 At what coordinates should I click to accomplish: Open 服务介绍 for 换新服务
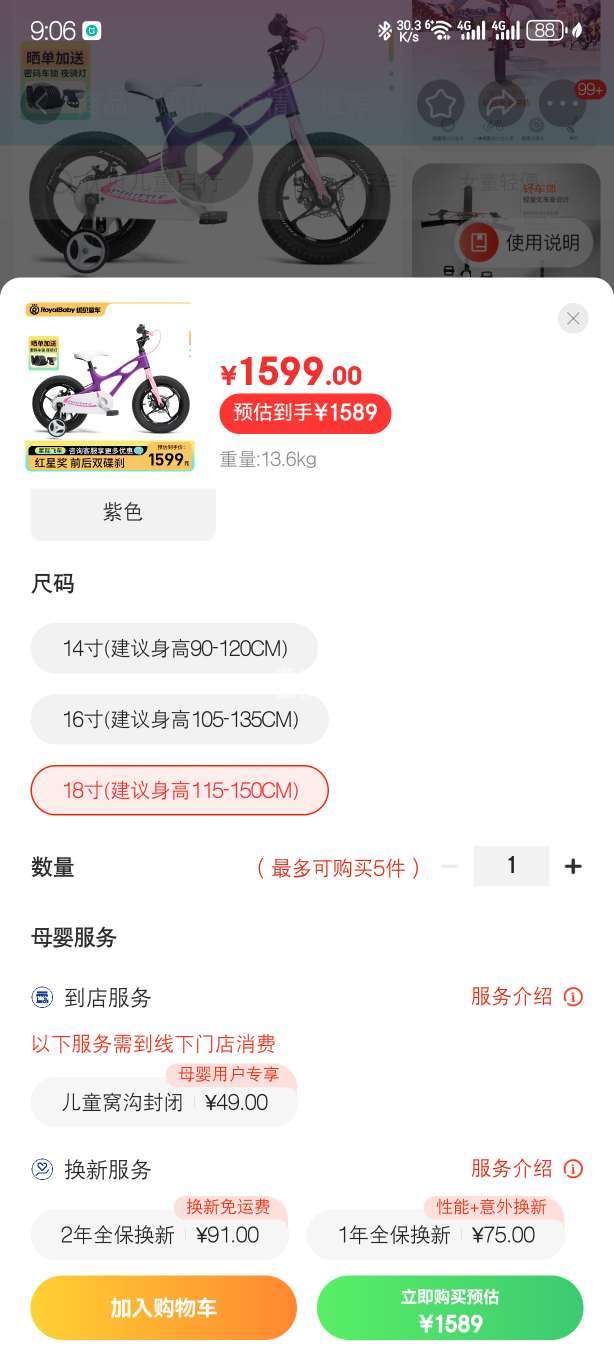526,1169
